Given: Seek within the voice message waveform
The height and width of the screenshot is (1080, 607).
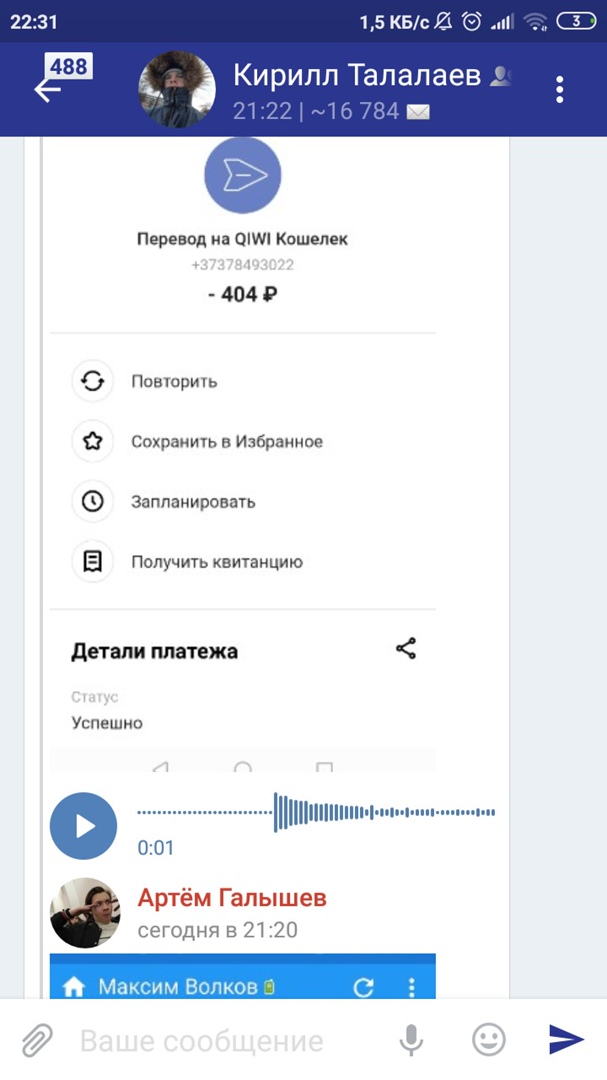Looking at the screenshot, I should pos(316,812).
